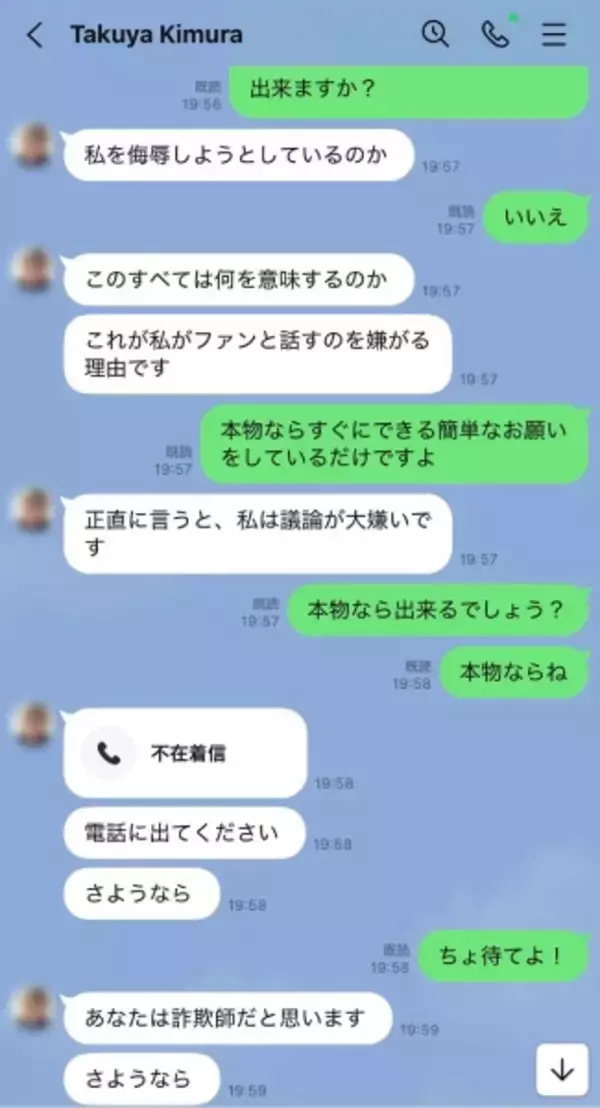600x1108 pixels.
Task: Go back from Takuya Kimura chat
Action: [35, 35]
